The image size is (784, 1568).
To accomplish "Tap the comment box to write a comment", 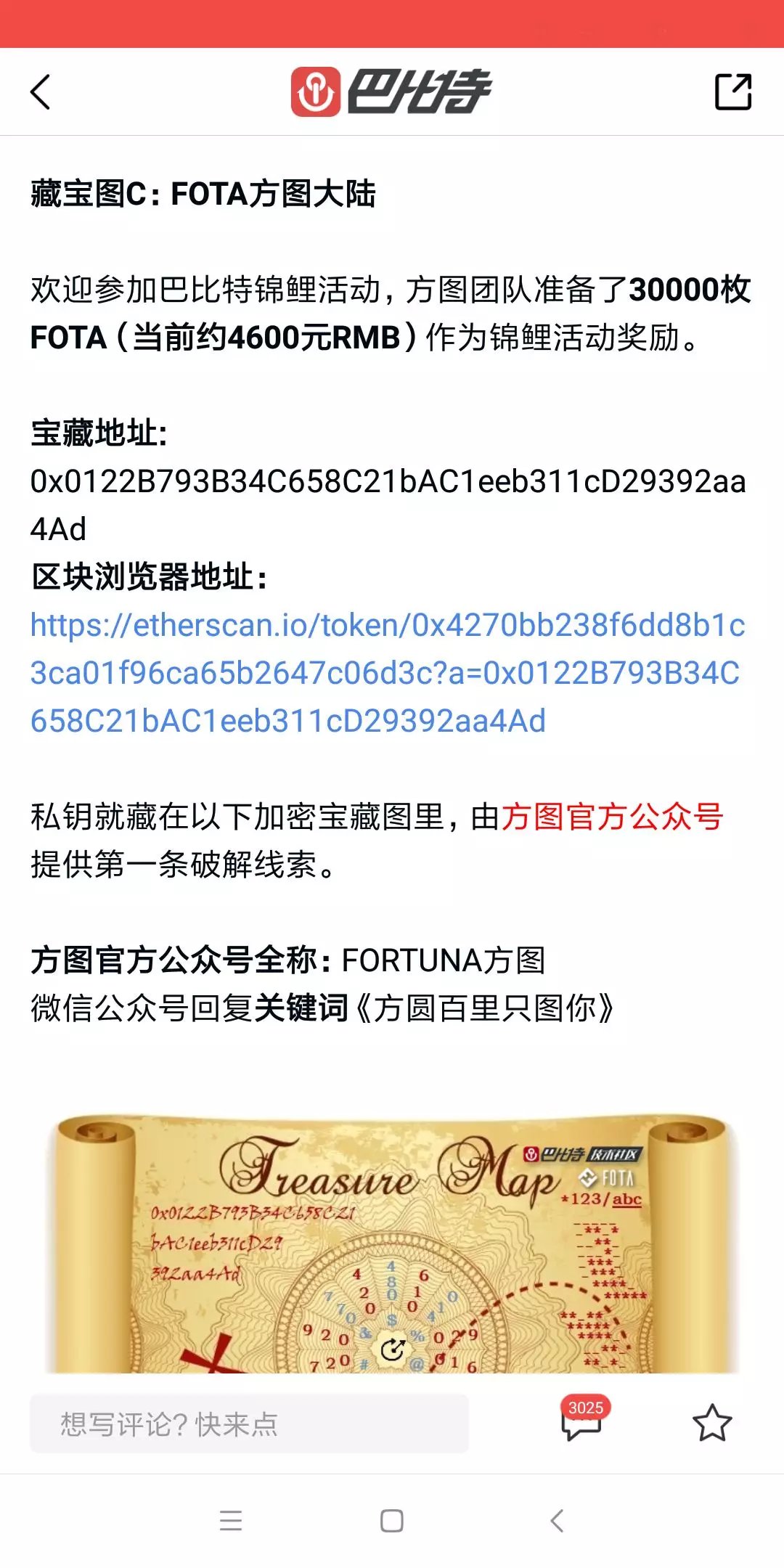I will coord(249,1424).
